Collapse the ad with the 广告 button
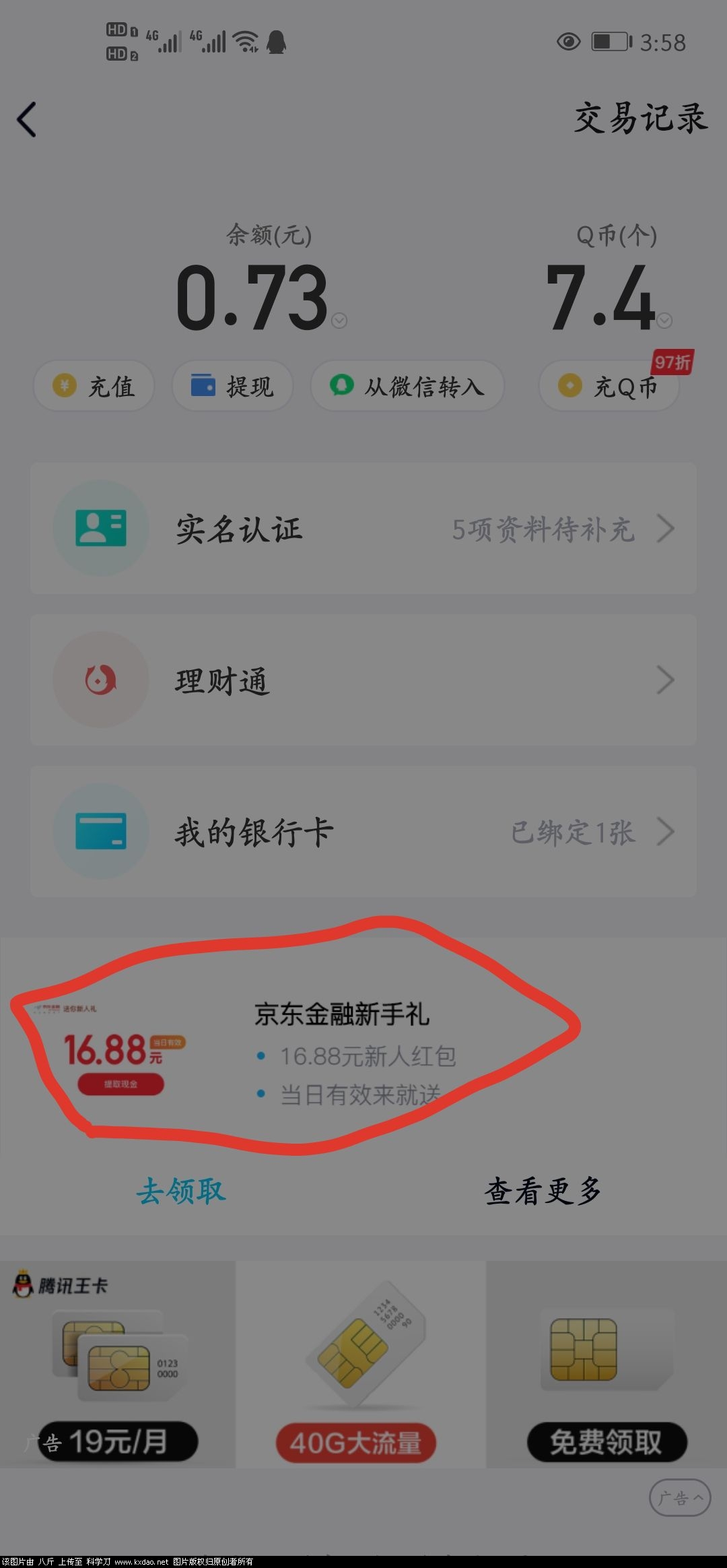Viewport: 727px width, 1568px height. 680,1498
